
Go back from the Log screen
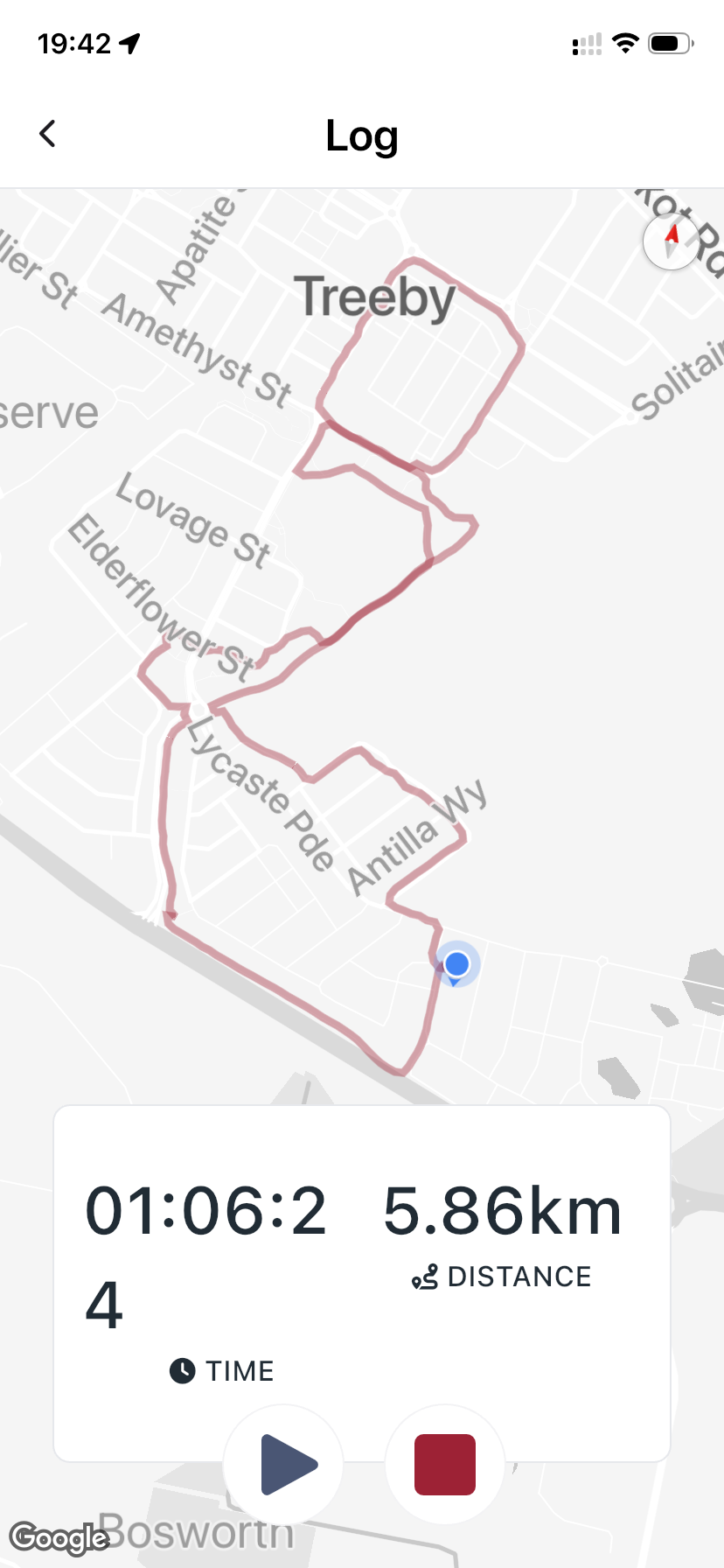(x=47, y=134)
